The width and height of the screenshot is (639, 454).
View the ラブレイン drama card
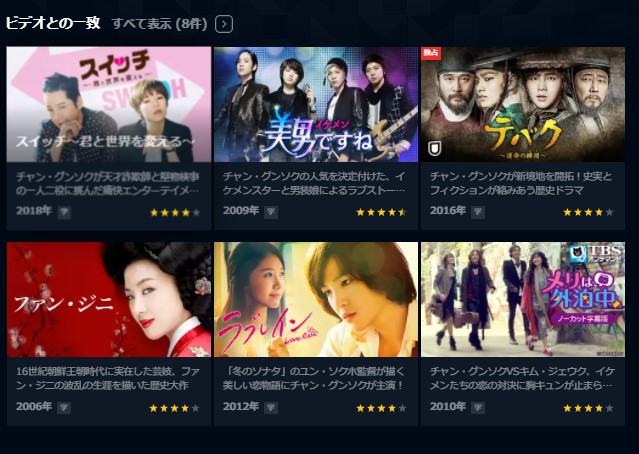(316, 299)
